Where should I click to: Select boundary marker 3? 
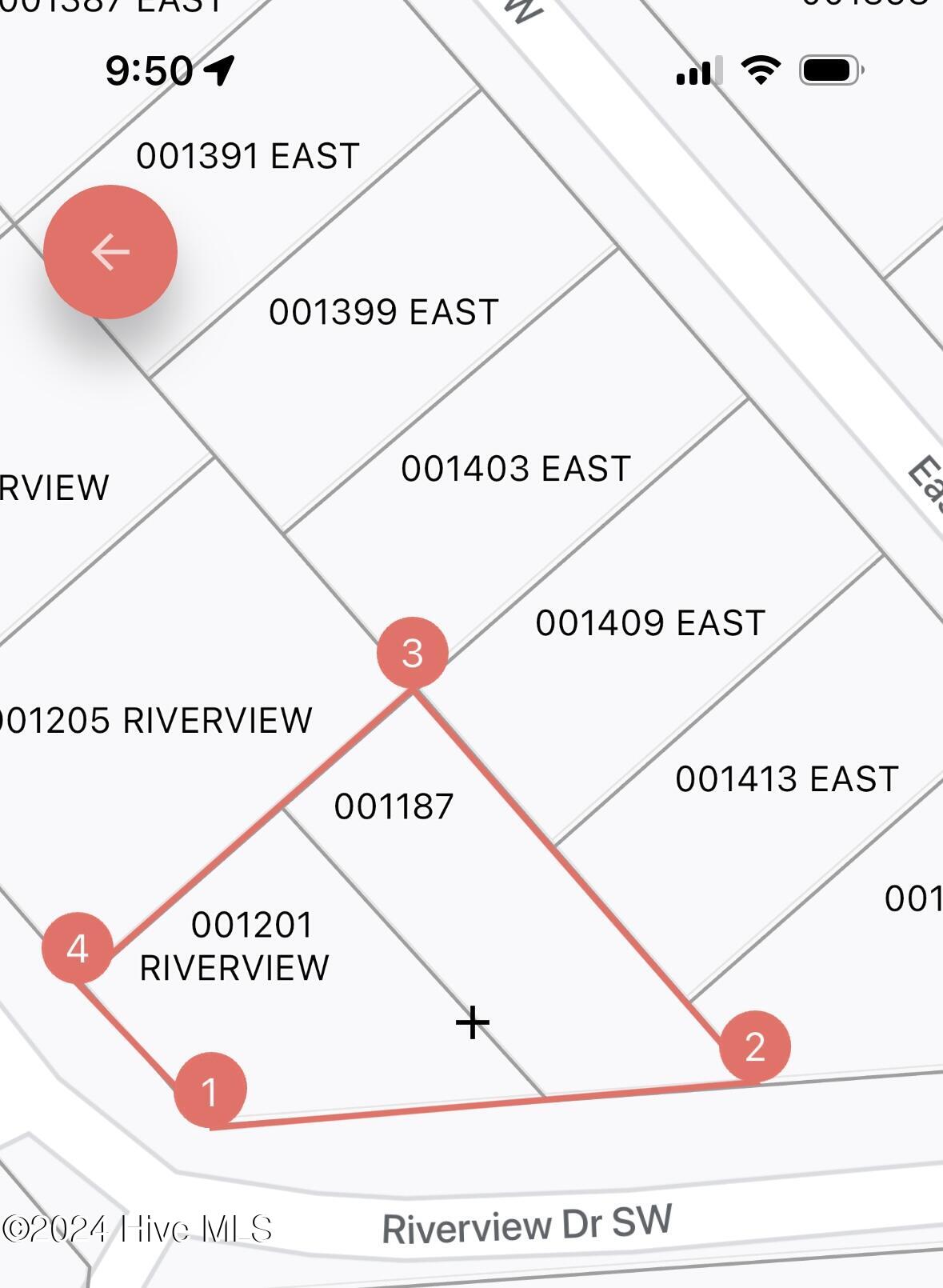pyautogui.click(x=412, y=653)
